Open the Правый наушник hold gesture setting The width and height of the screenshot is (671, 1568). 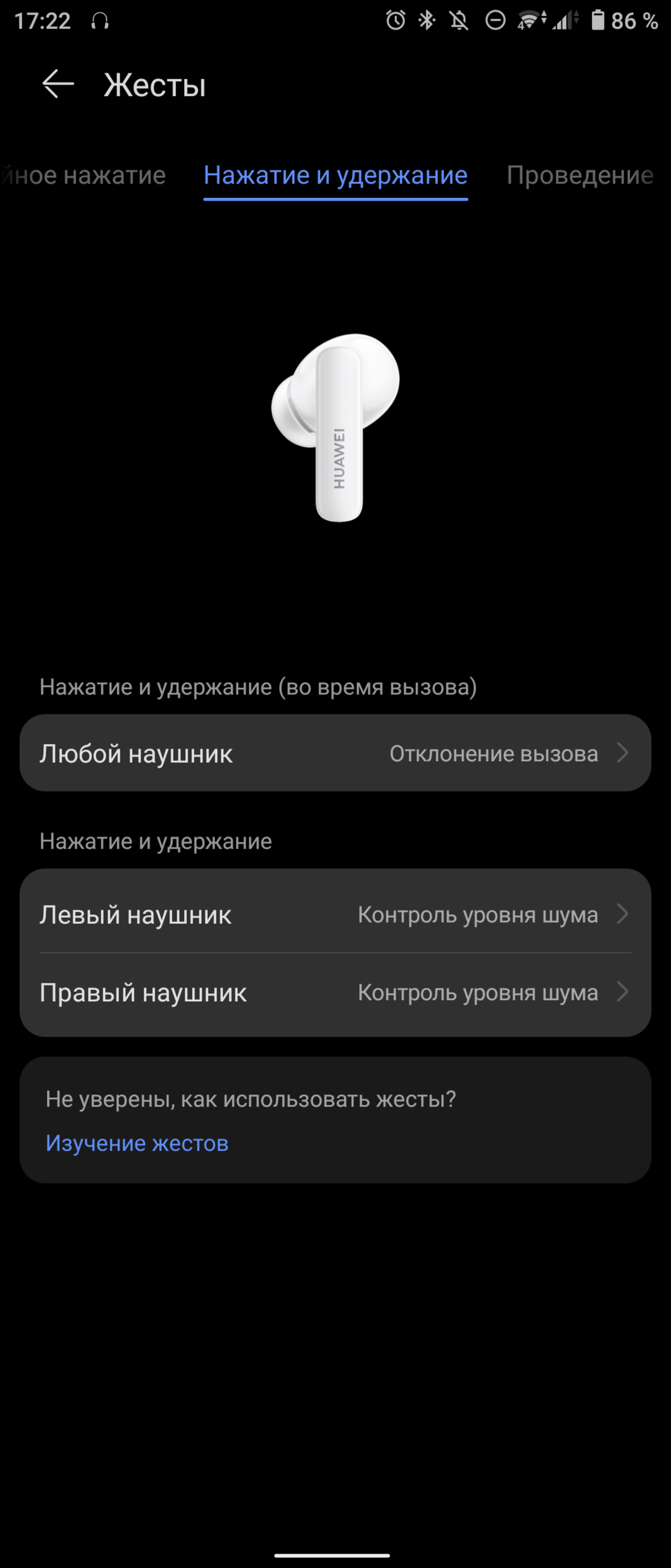(335, 992)
